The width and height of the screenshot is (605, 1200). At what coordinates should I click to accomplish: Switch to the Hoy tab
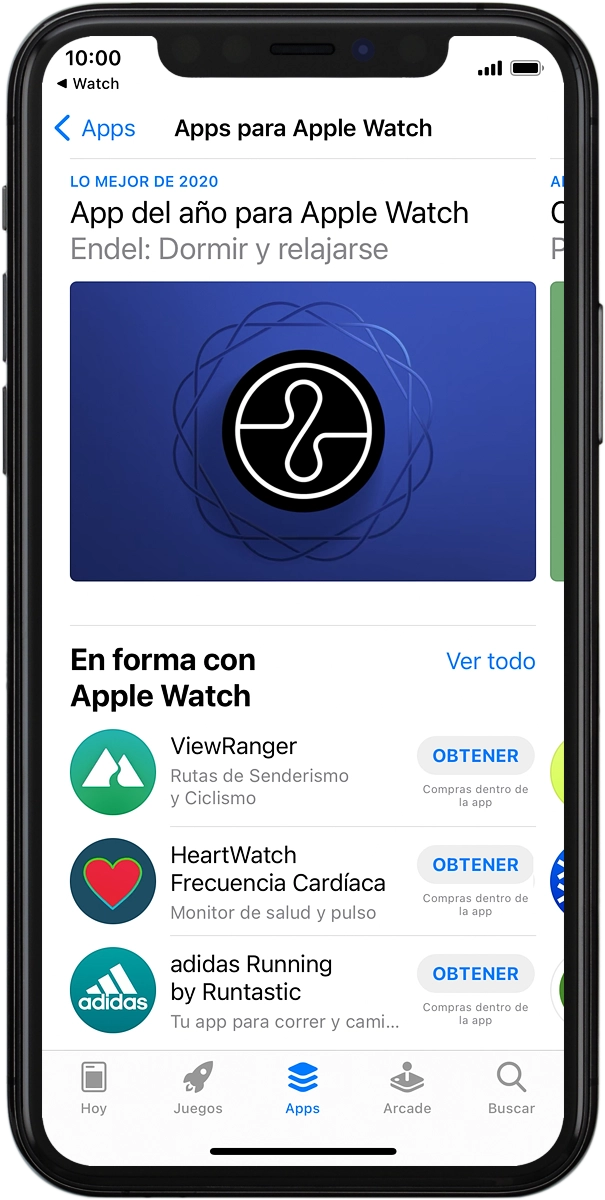(94, 1088)
